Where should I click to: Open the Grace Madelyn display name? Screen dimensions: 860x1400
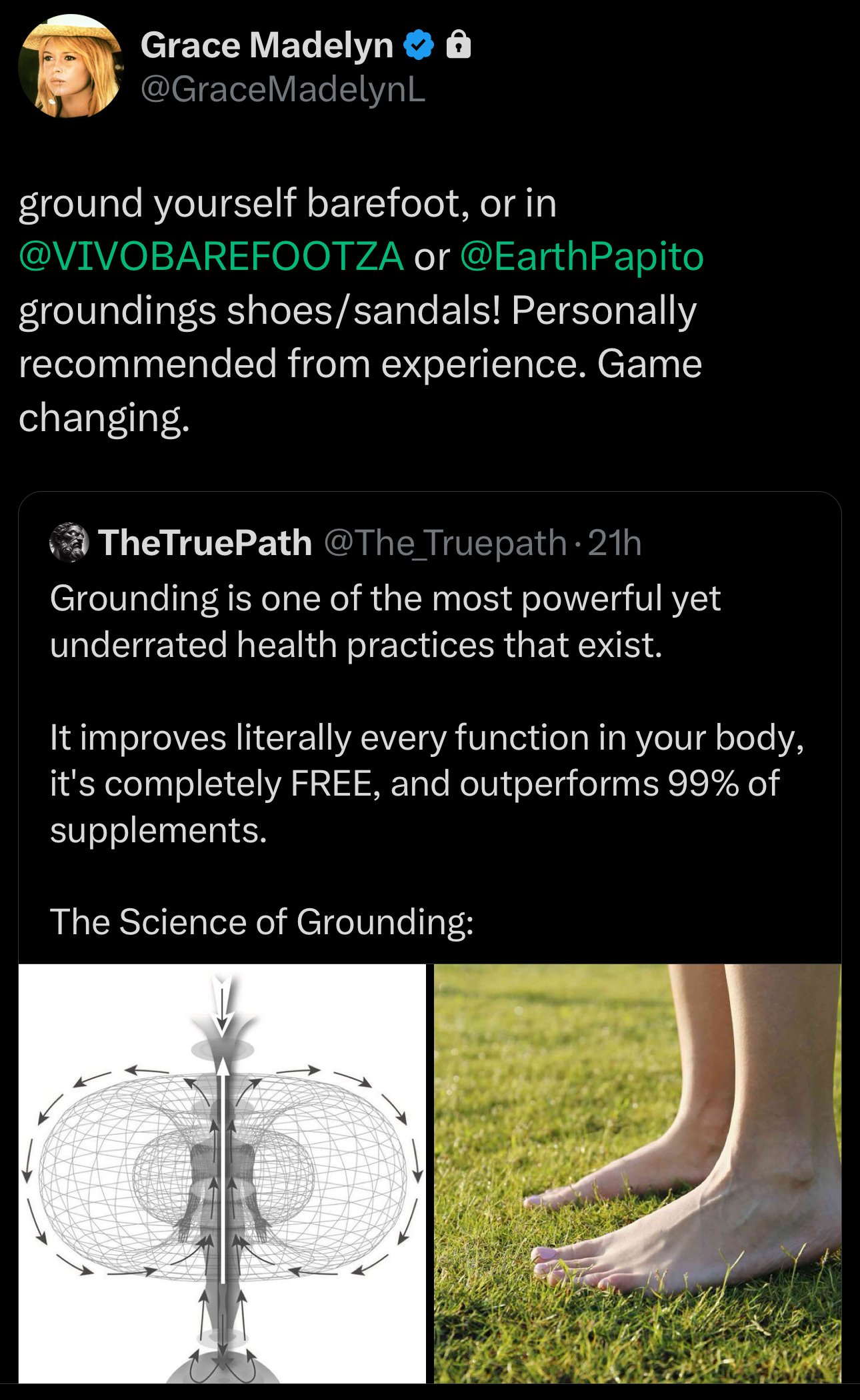click(x=267, y=45)
